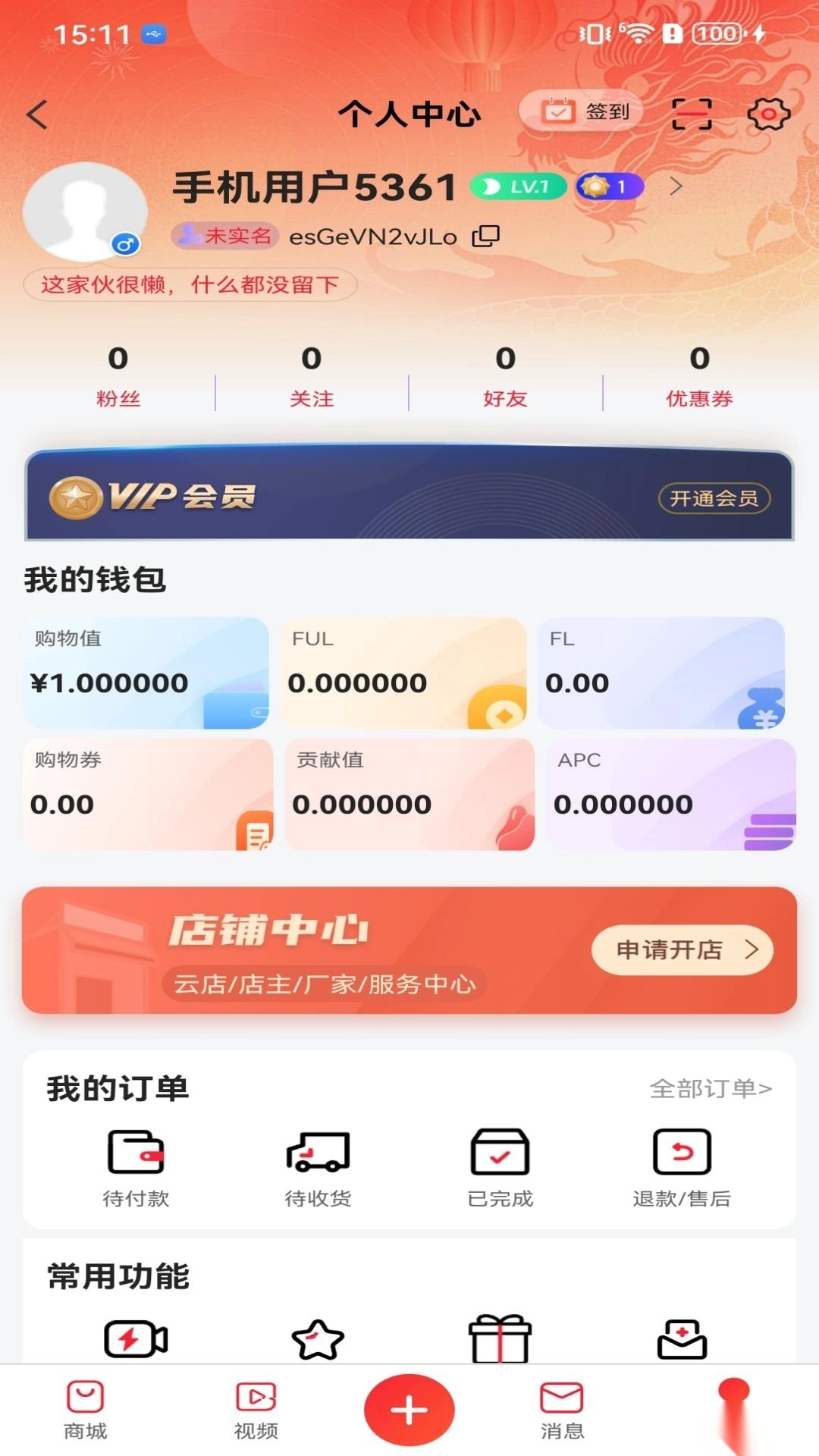Tap the profile avatar picture
This screenshot has width=819, height=1456.
click(84, 212)
